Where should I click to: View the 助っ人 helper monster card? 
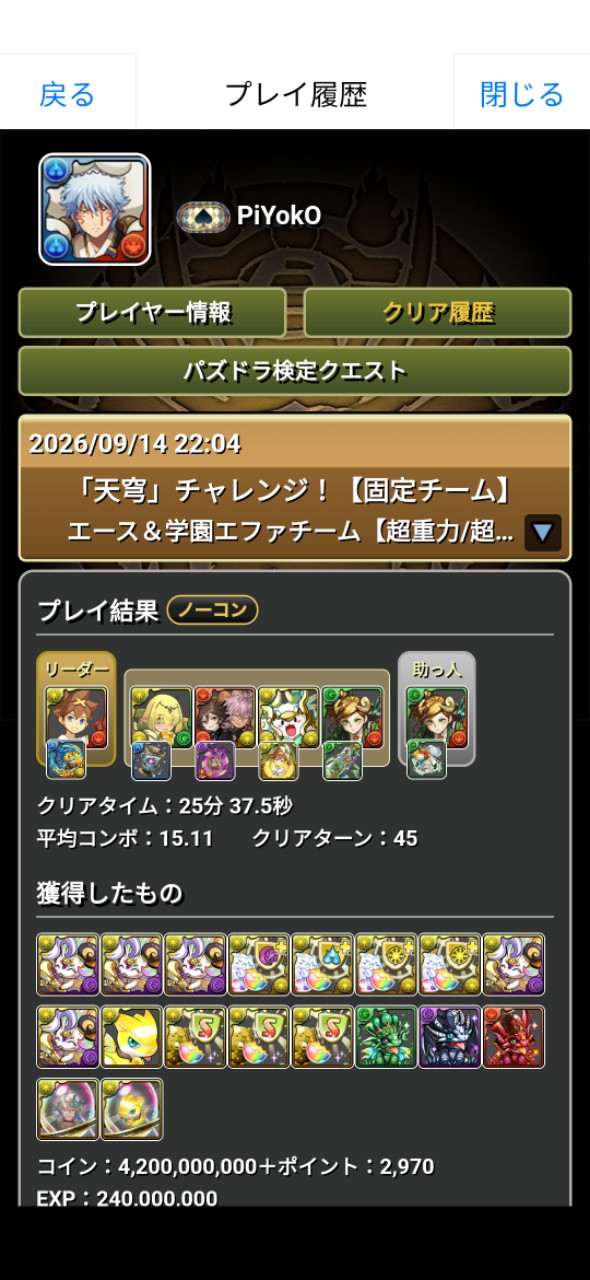click(437, 716)
